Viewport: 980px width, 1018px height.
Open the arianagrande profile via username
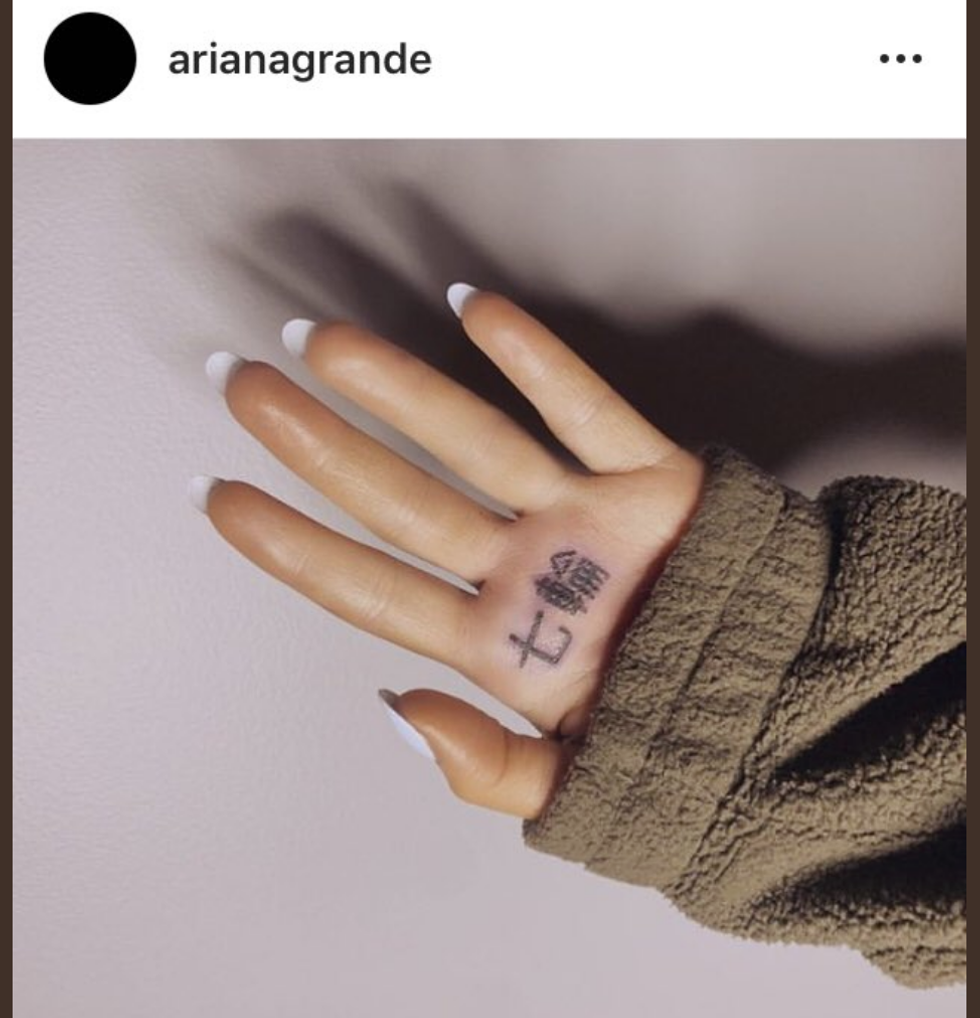[299, 60]
